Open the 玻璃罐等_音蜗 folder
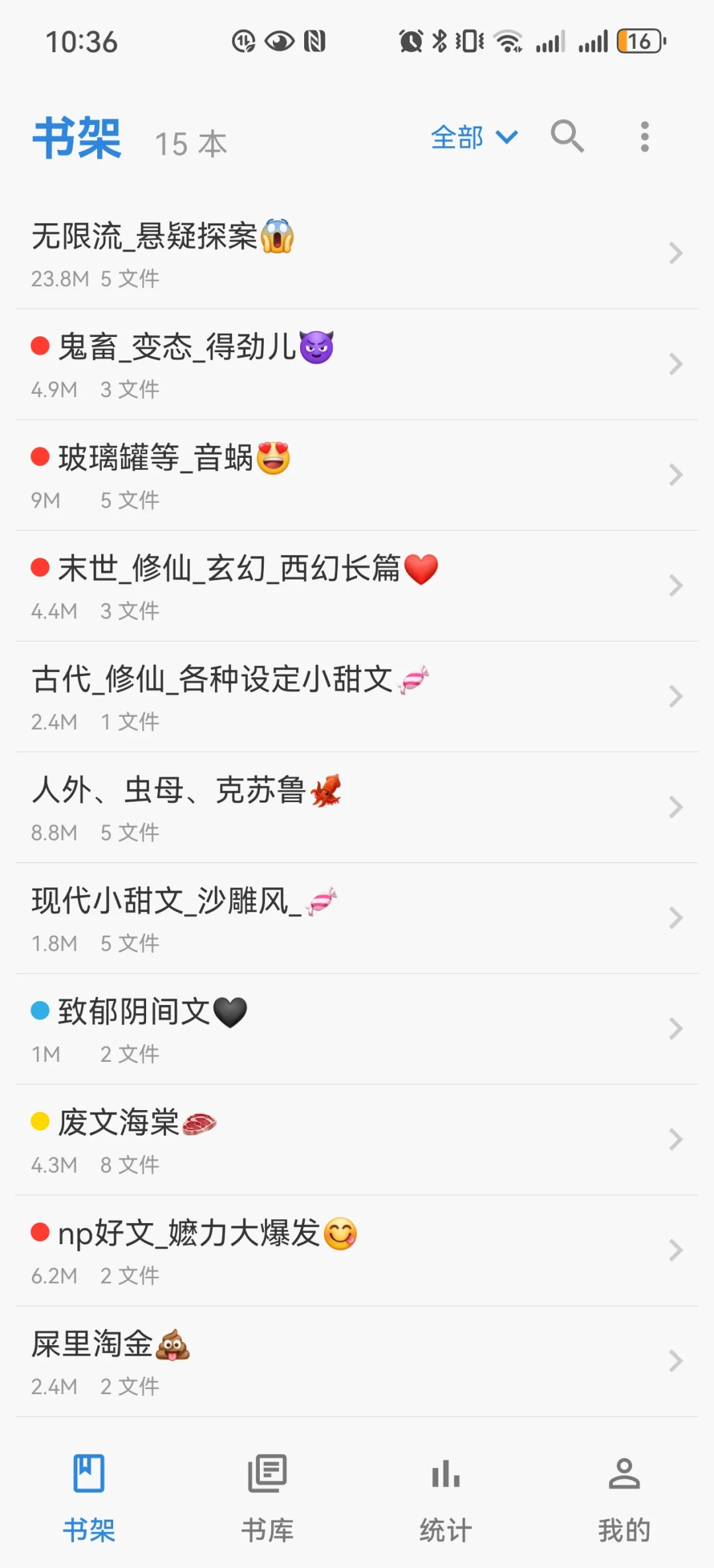 click(357, 476)
